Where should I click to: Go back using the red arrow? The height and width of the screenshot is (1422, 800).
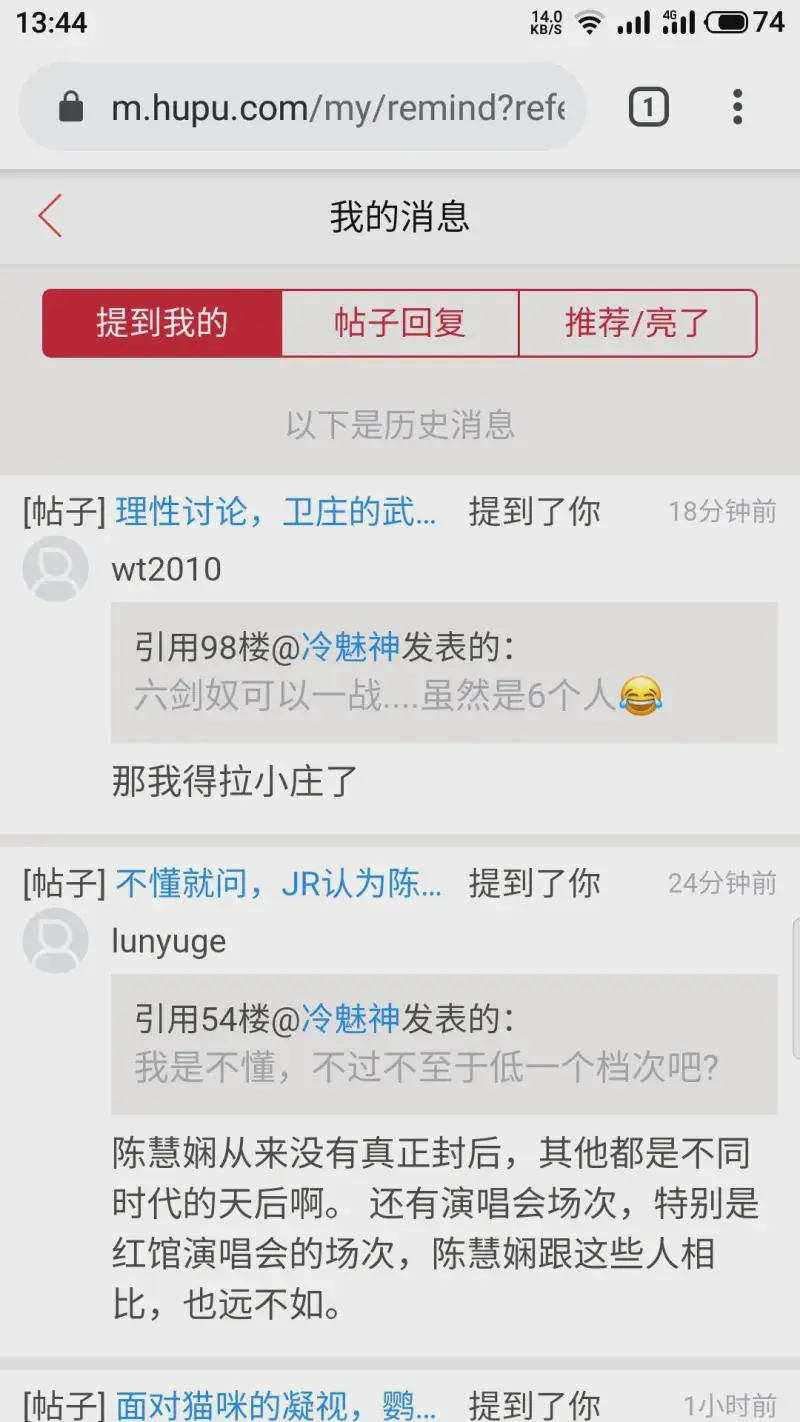click(50, 216)
